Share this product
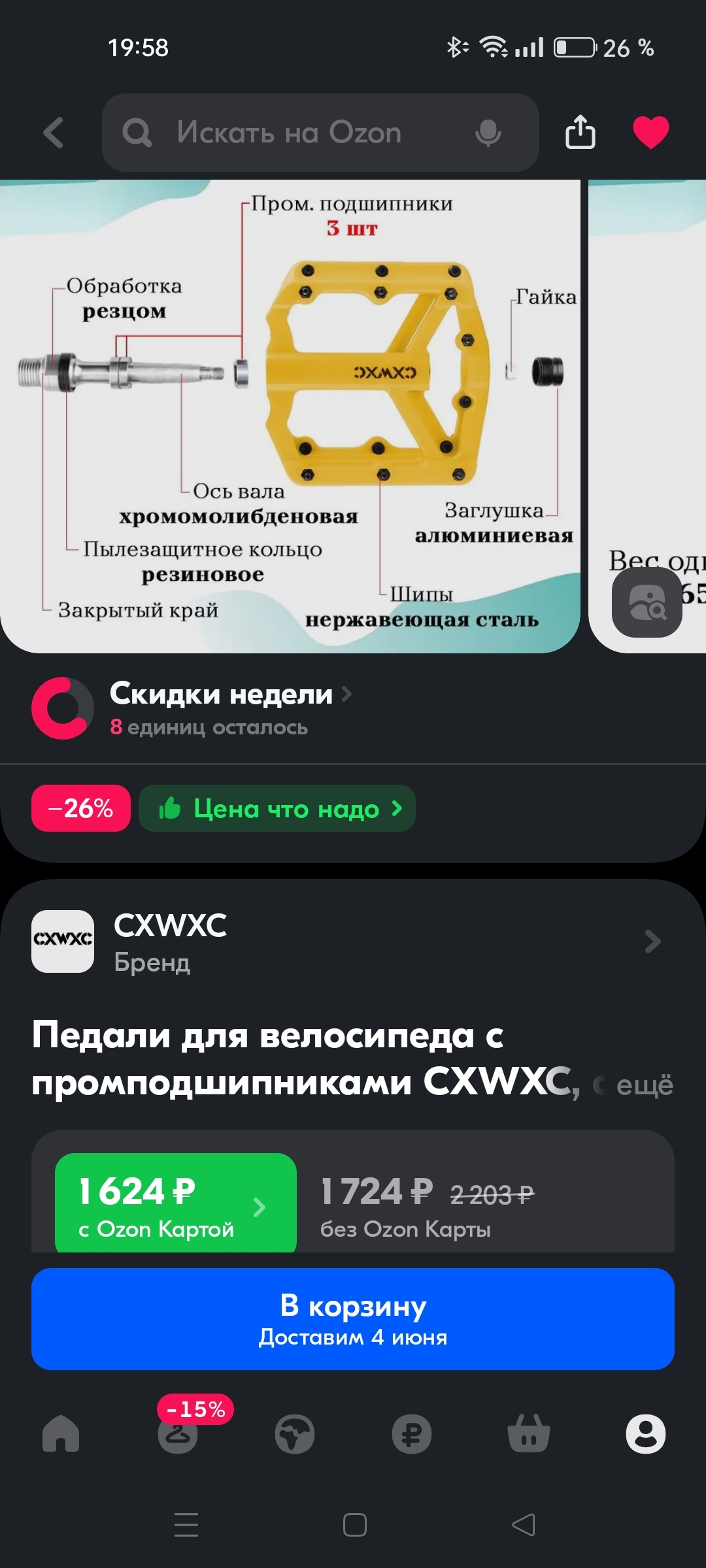Image resolution: width=706 pixels, height=1568 pixels. tap(580, 132)
